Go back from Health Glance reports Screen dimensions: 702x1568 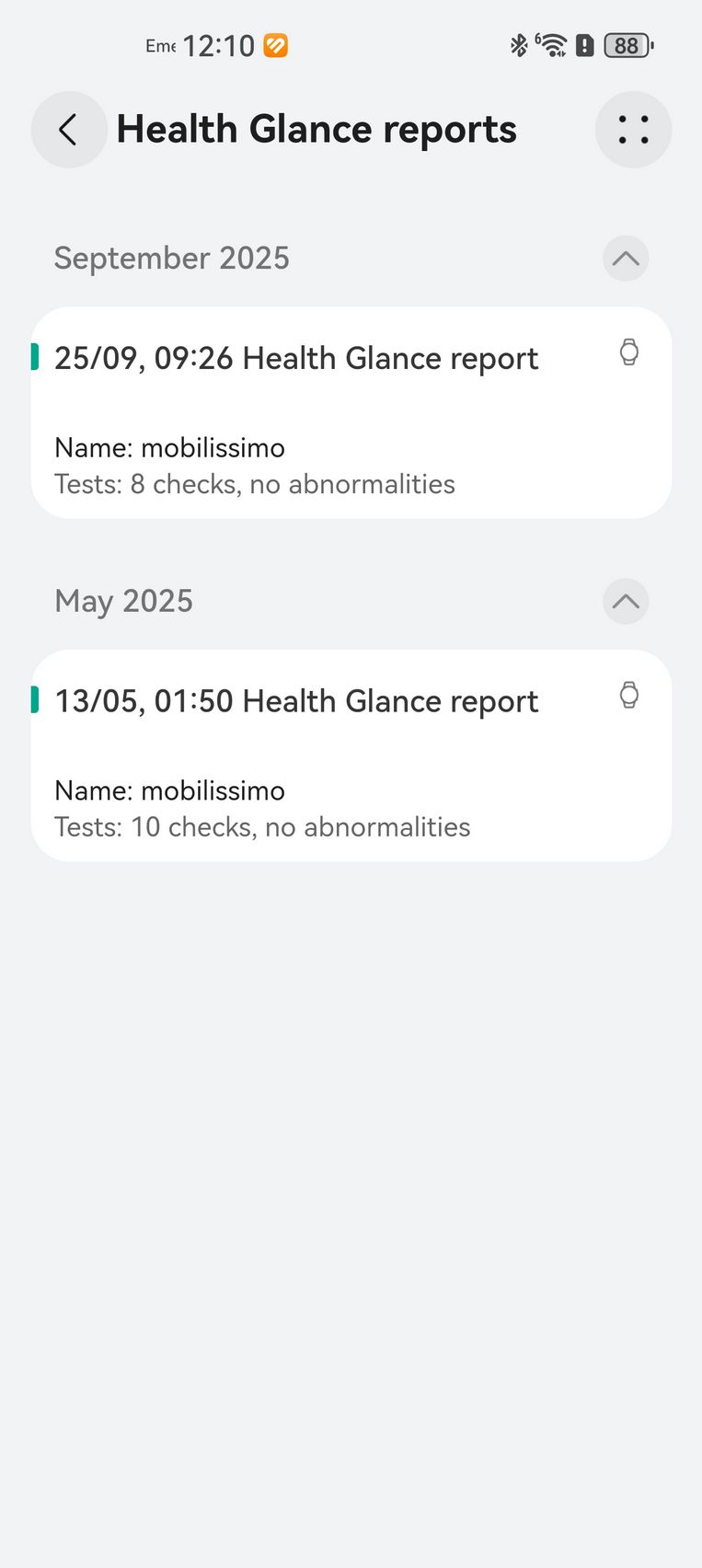click(x=69, y=130)
